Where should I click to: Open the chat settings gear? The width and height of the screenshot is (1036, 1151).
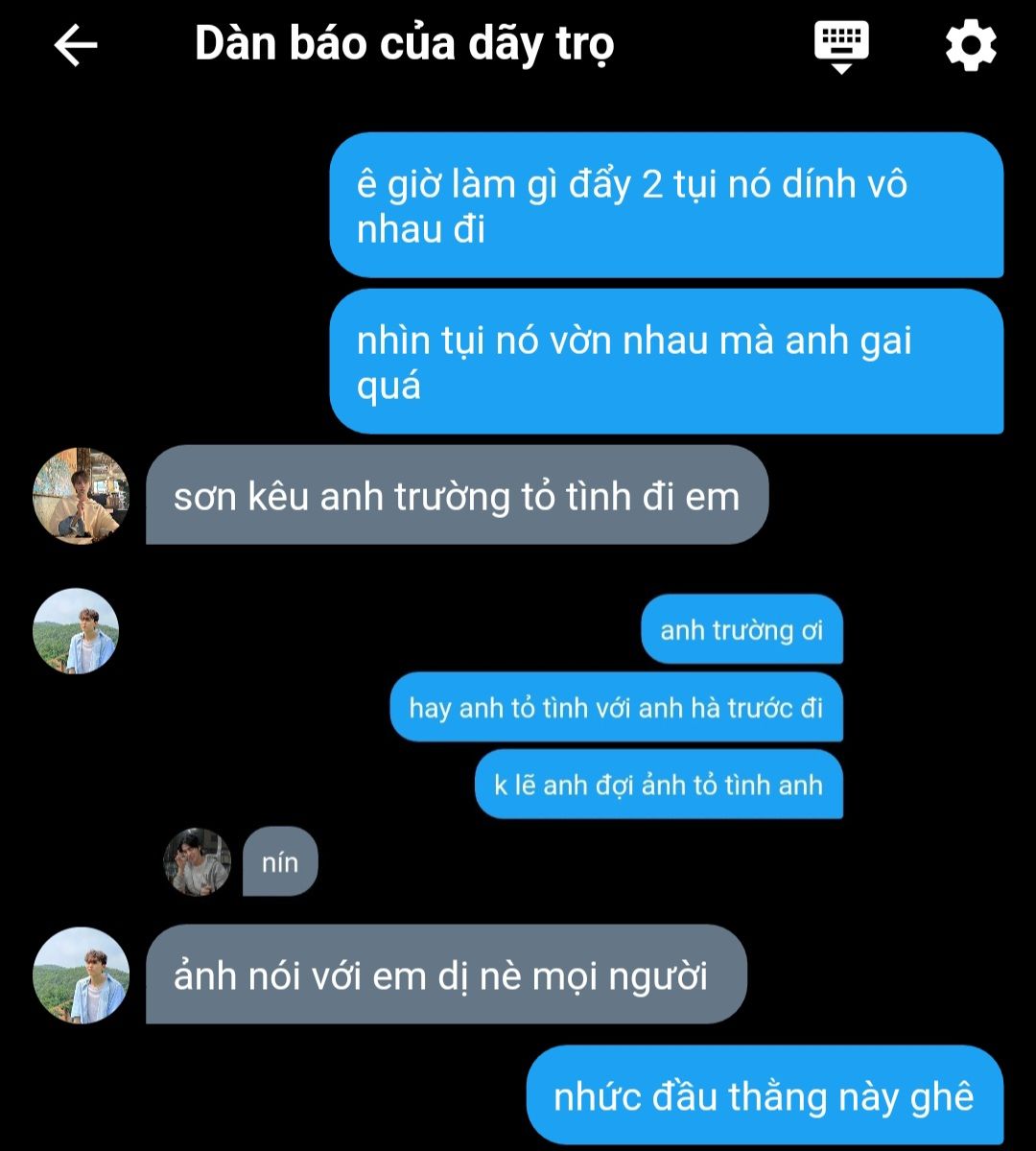(971, 45)
